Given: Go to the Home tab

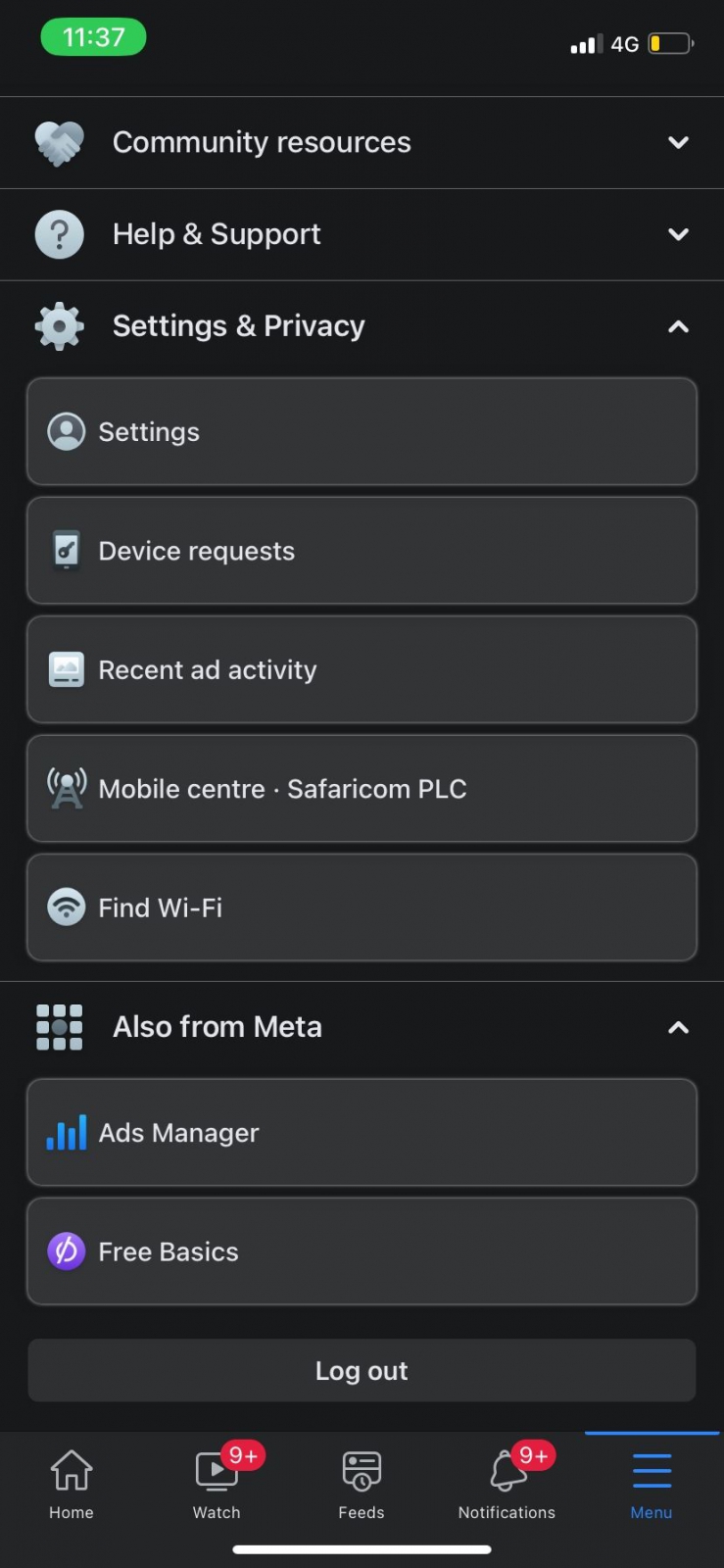Looking at the screenshot, I should pos(72,1485).
